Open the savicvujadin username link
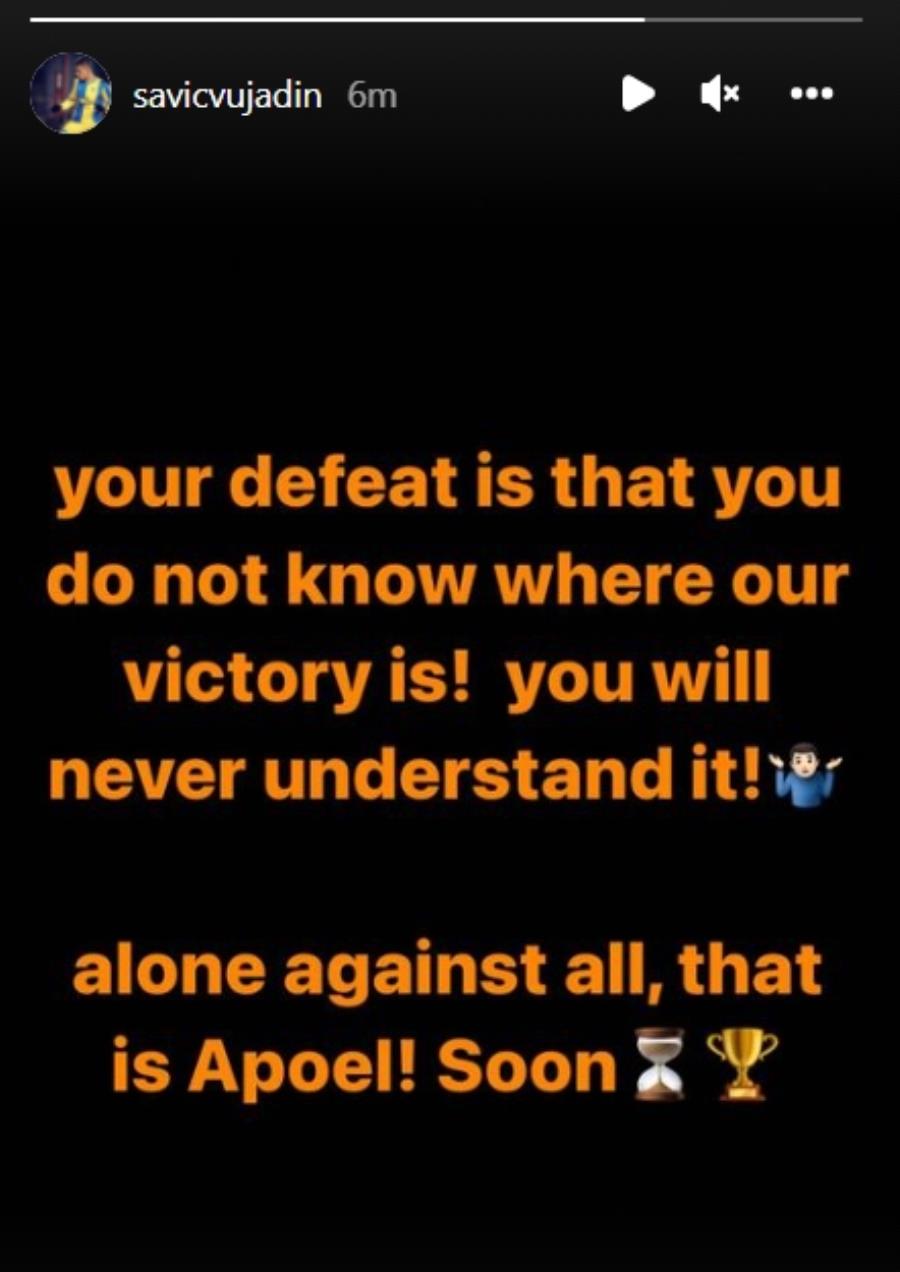Image resolution: width=900 pixels, height=1272 pixels. pos(227,96)
